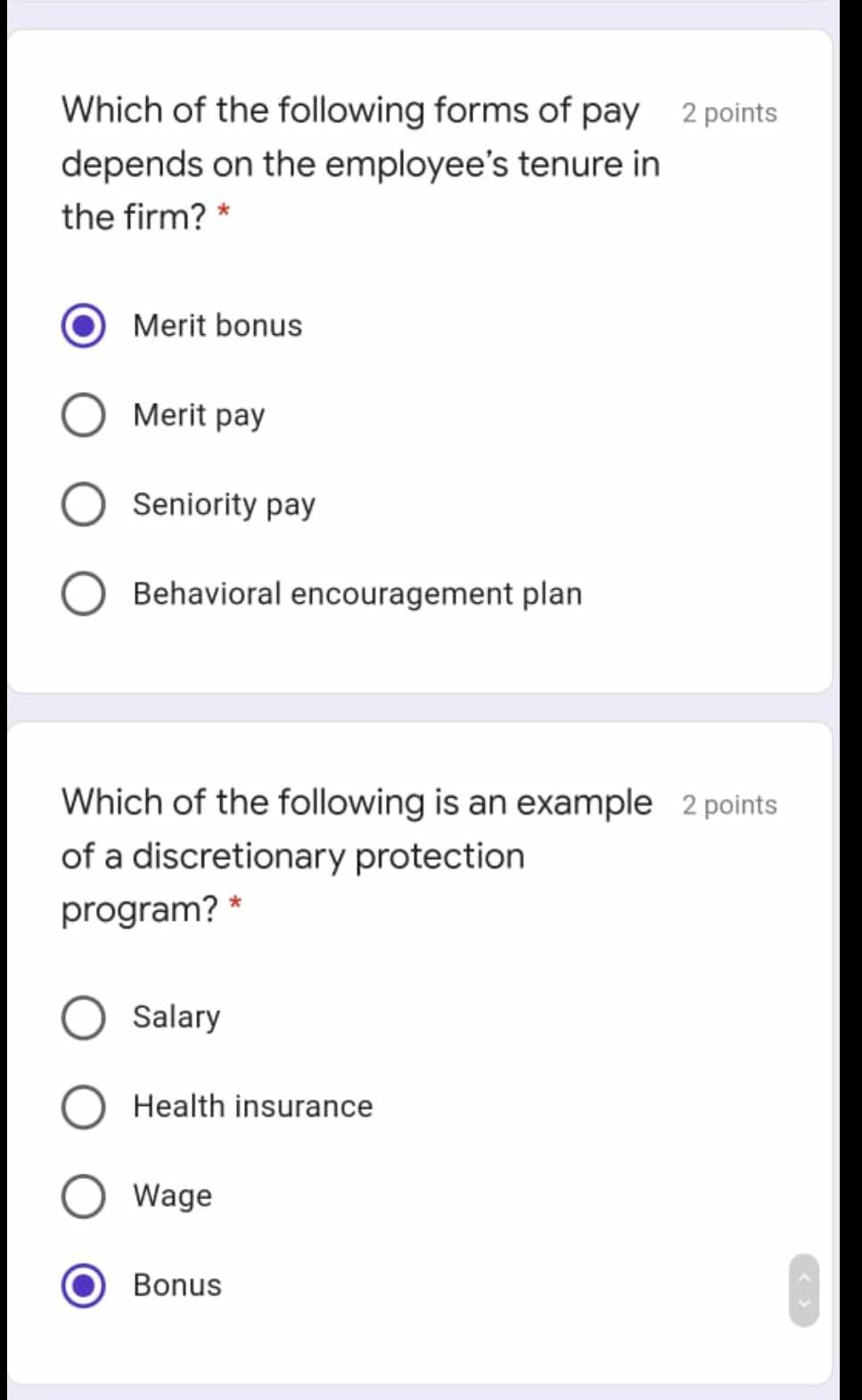Change second answer from Bonus to Wage
Viewport: 862px width, 1400px height.
(83, 1197)
